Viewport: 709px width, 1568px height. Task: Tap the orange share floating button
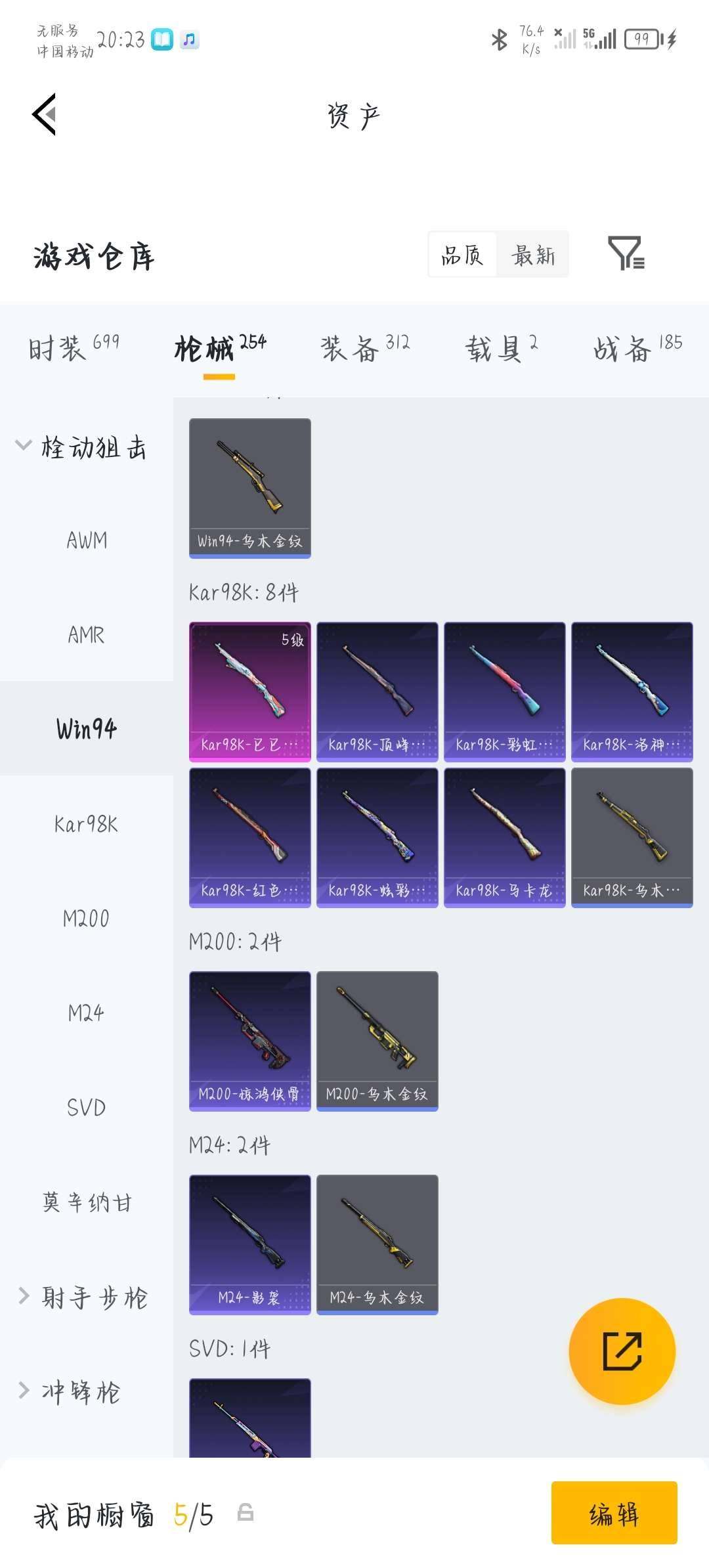tap(622, 1351)
